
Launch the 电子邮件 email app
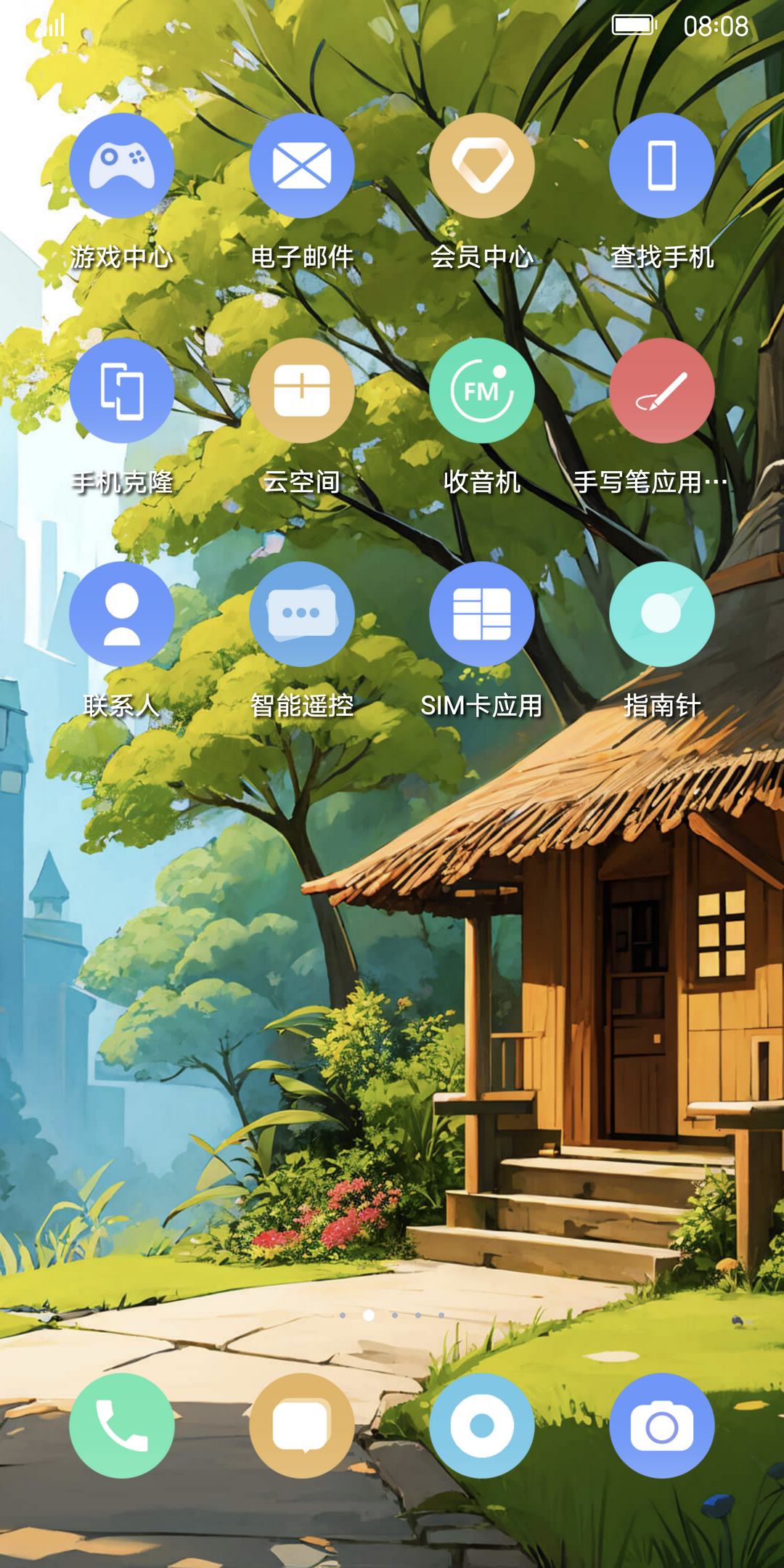coord(301,166)
